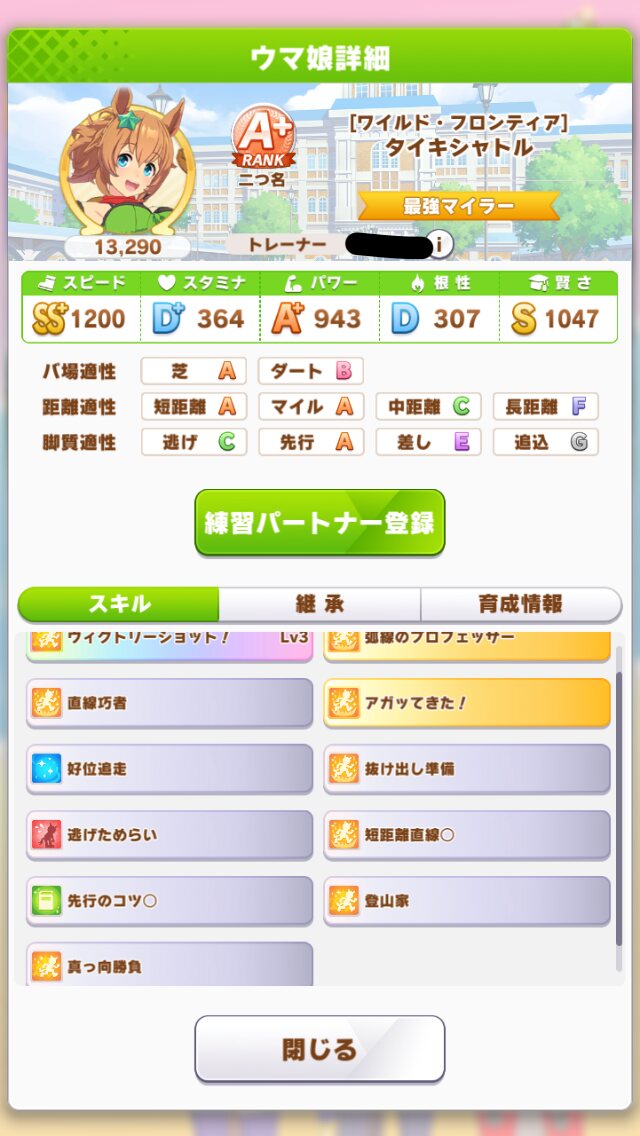Close the dialog with 閉じる
This screenshot has width=640, height=1136.
pos(320,1048)
